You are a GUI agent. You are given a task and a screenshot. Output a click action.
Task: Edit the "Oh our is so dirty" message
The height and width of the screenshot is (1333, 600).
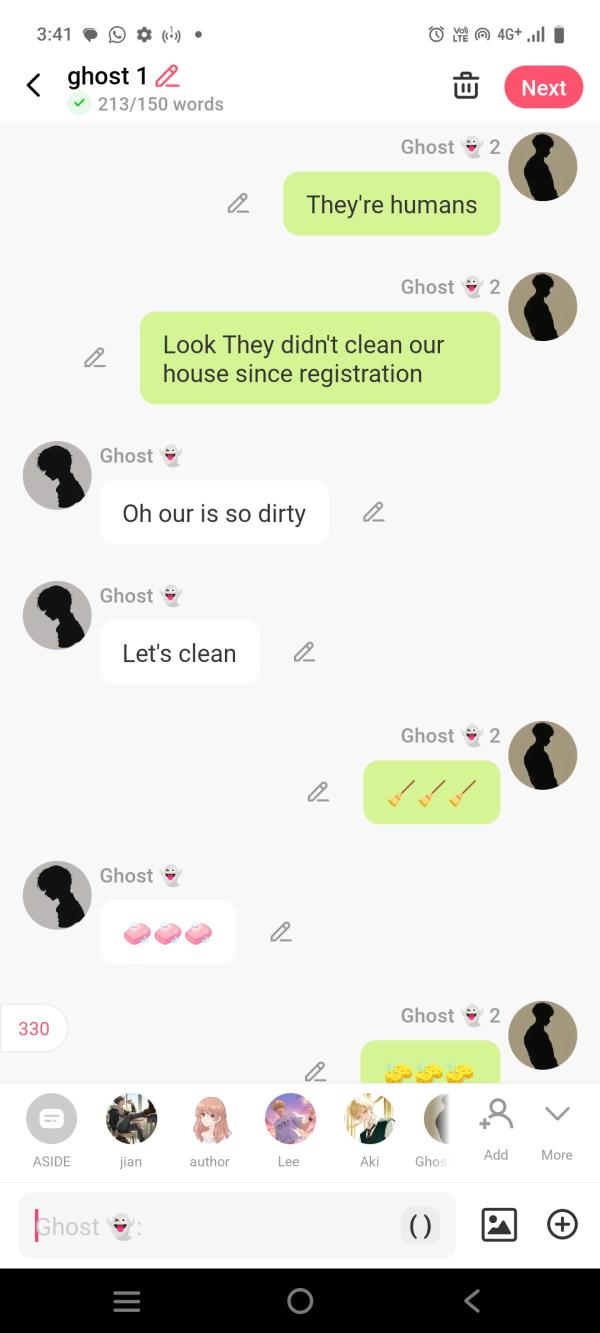(373, 512)
